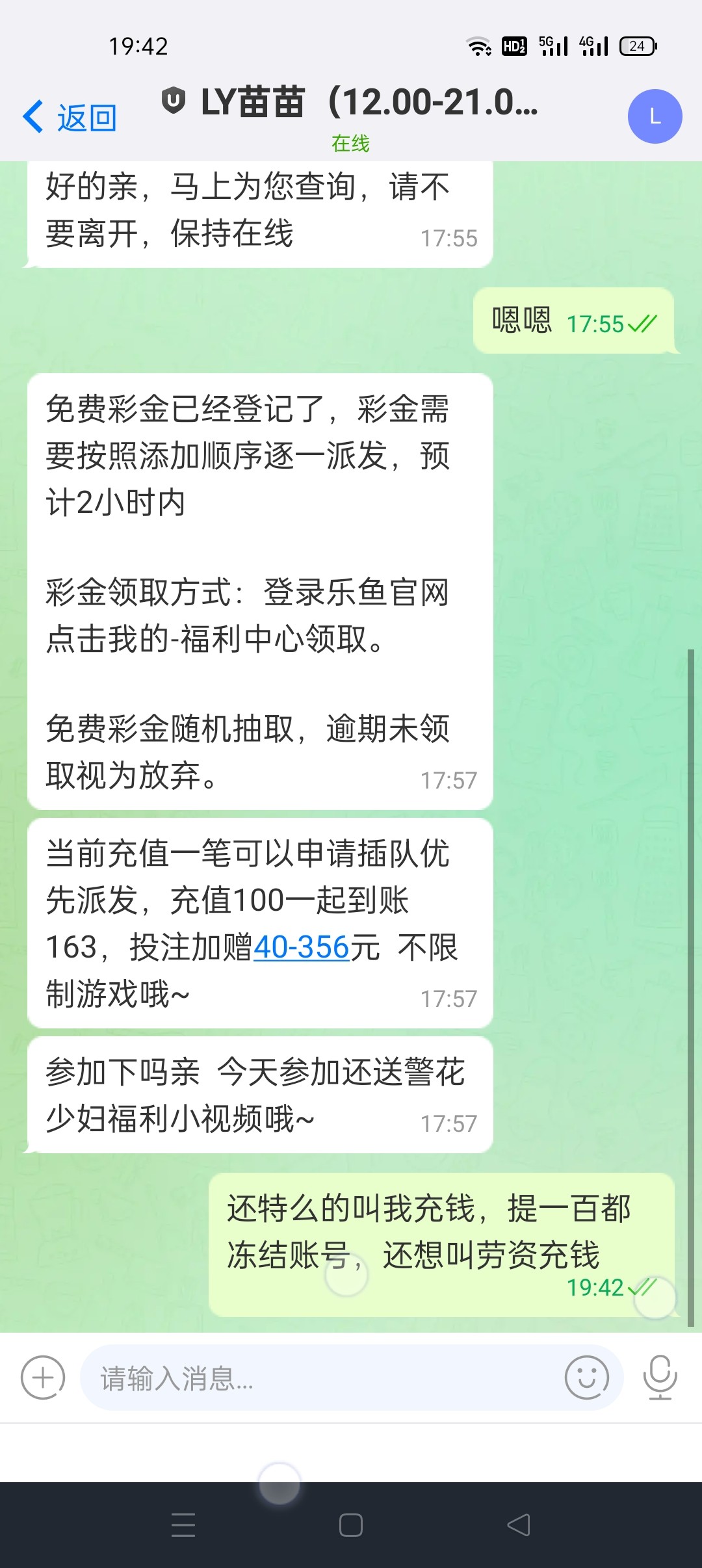Screen dimensions: 702x1568
Task: Open the attachment plus menu
Action: 43,1378
